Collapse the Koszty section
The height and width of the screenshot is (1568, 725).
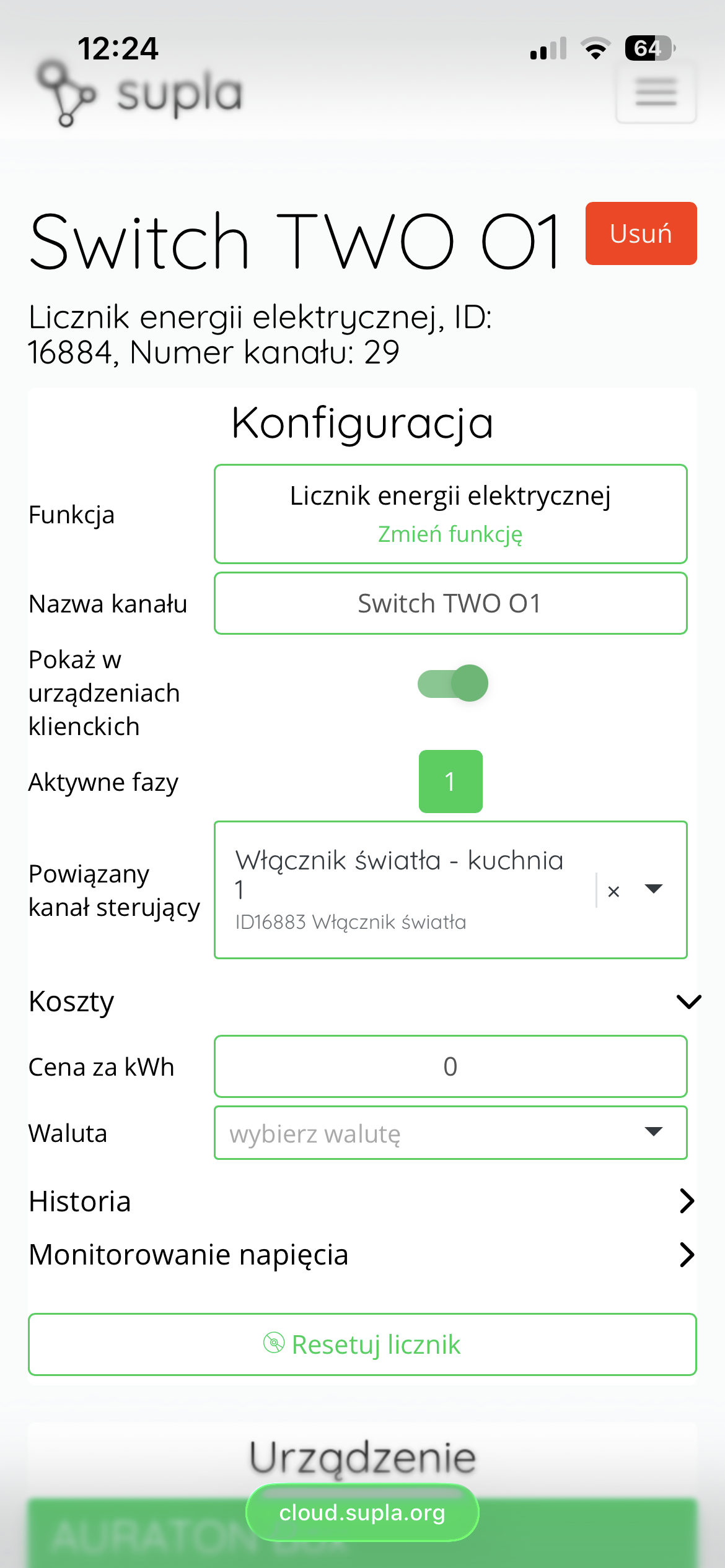pyautogui.click(x=688, y=1001)
